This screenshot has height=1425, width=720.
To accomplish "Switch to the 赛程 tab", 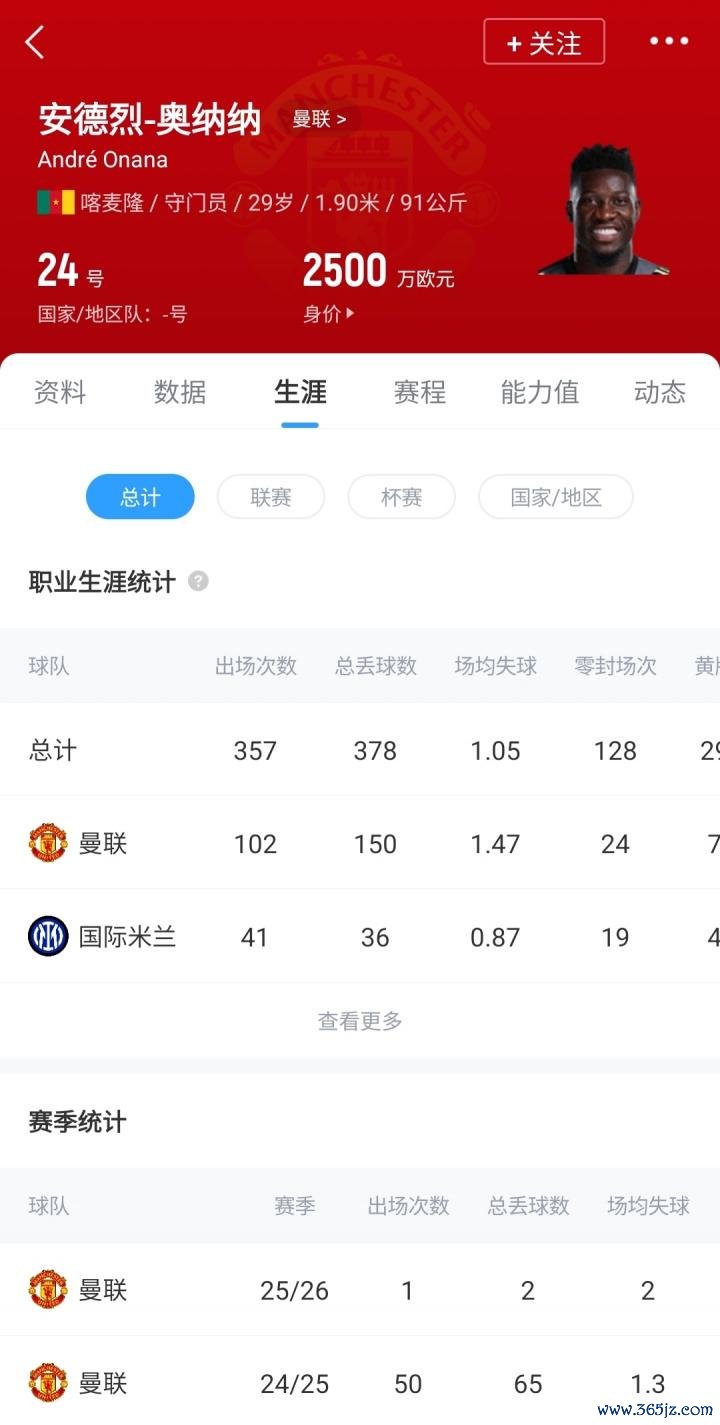I will click(x=420, y=392).
